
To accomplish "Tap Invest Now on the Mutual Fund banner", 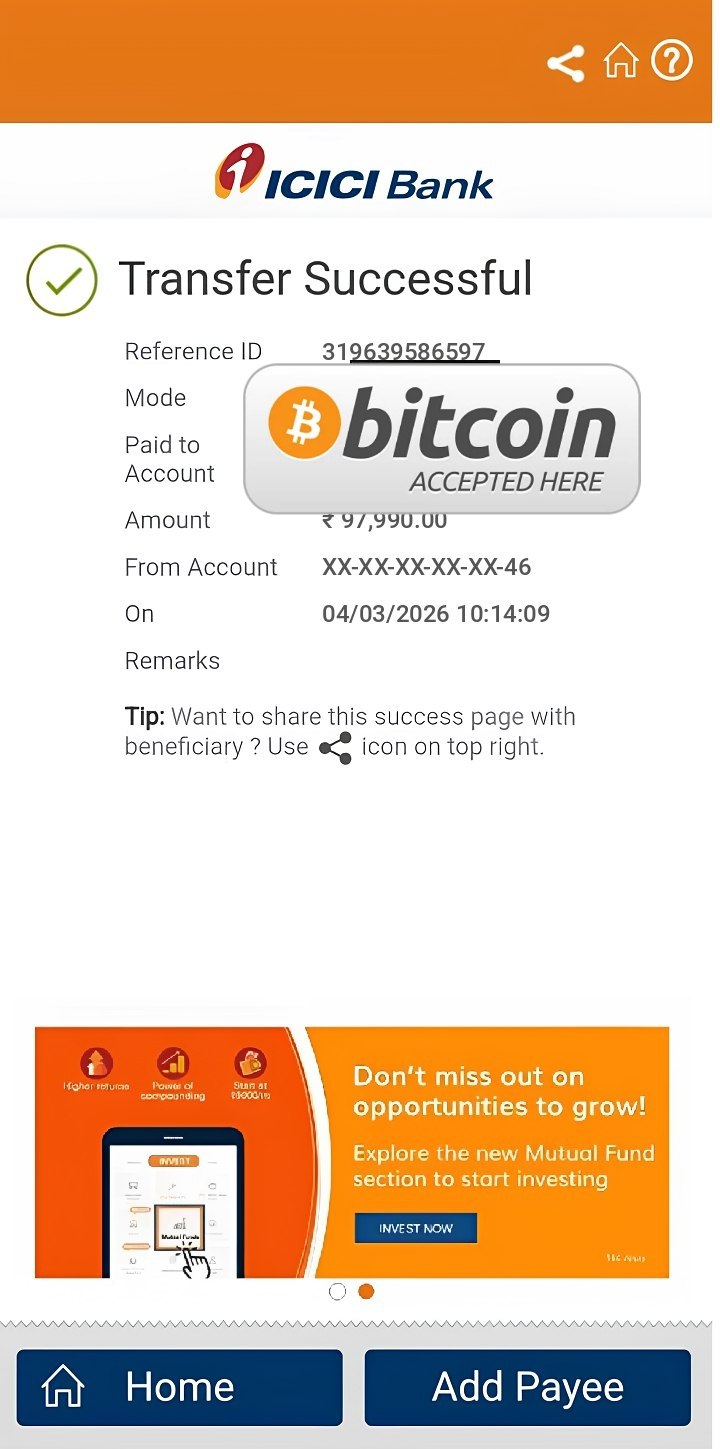I will coord(415,1227).
